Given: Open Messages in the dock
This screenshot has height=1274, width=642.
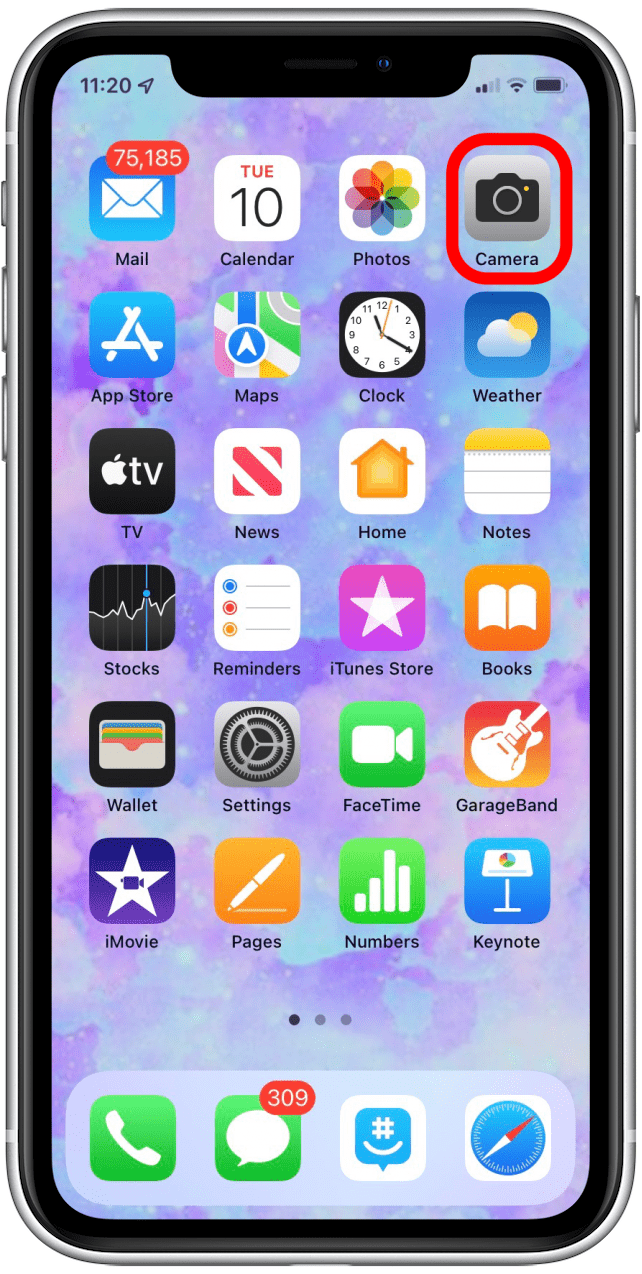Looking at the screenshot, I should click(x=257, y=1138).
